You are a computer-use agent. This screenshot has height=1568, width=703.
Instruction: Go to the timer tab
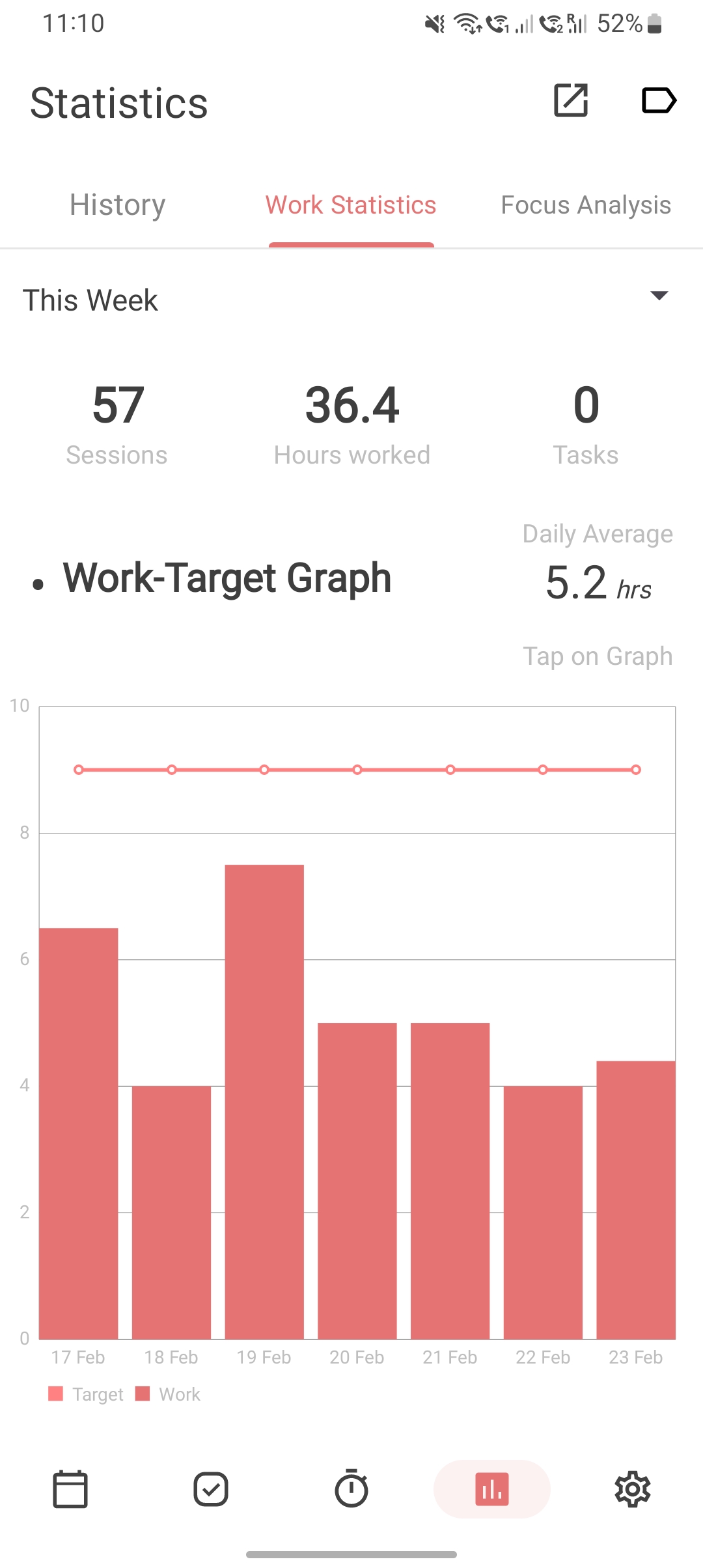(351, 1489)
